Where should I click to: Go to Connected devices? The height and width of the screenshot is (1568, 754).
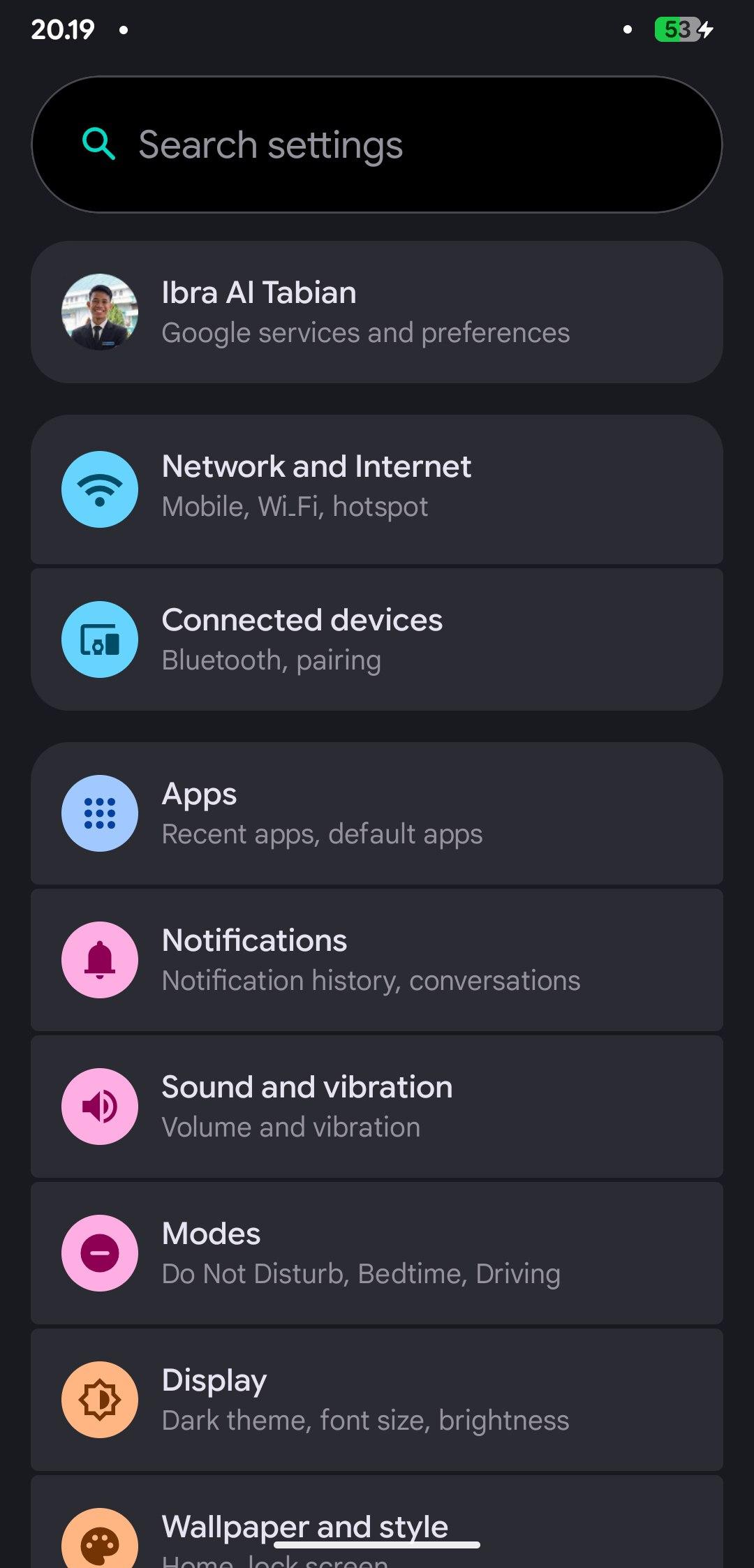[x=377, y=639]
